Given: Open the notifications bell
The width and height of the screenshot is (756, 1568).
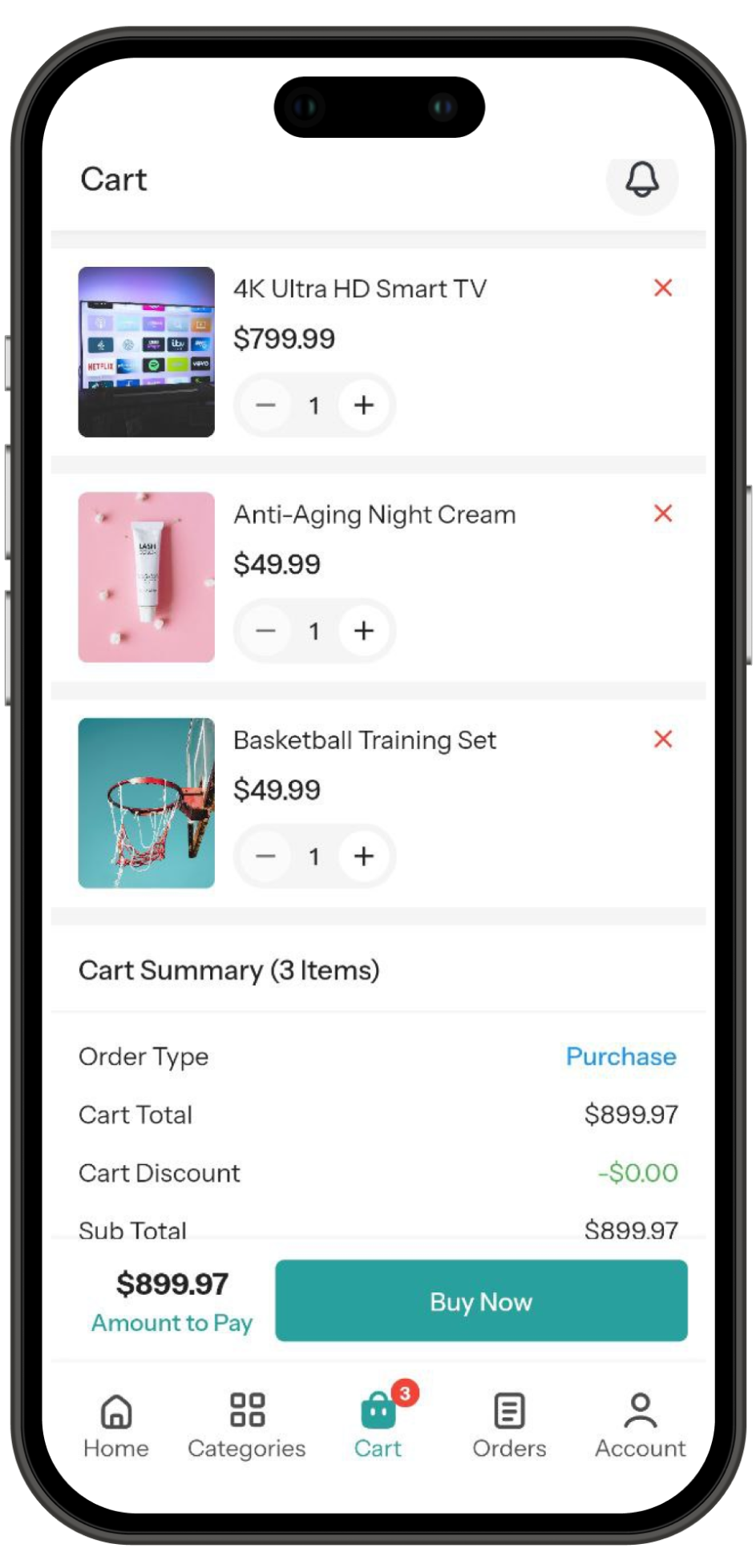Looking at the screenshot, I should point(641,179).
